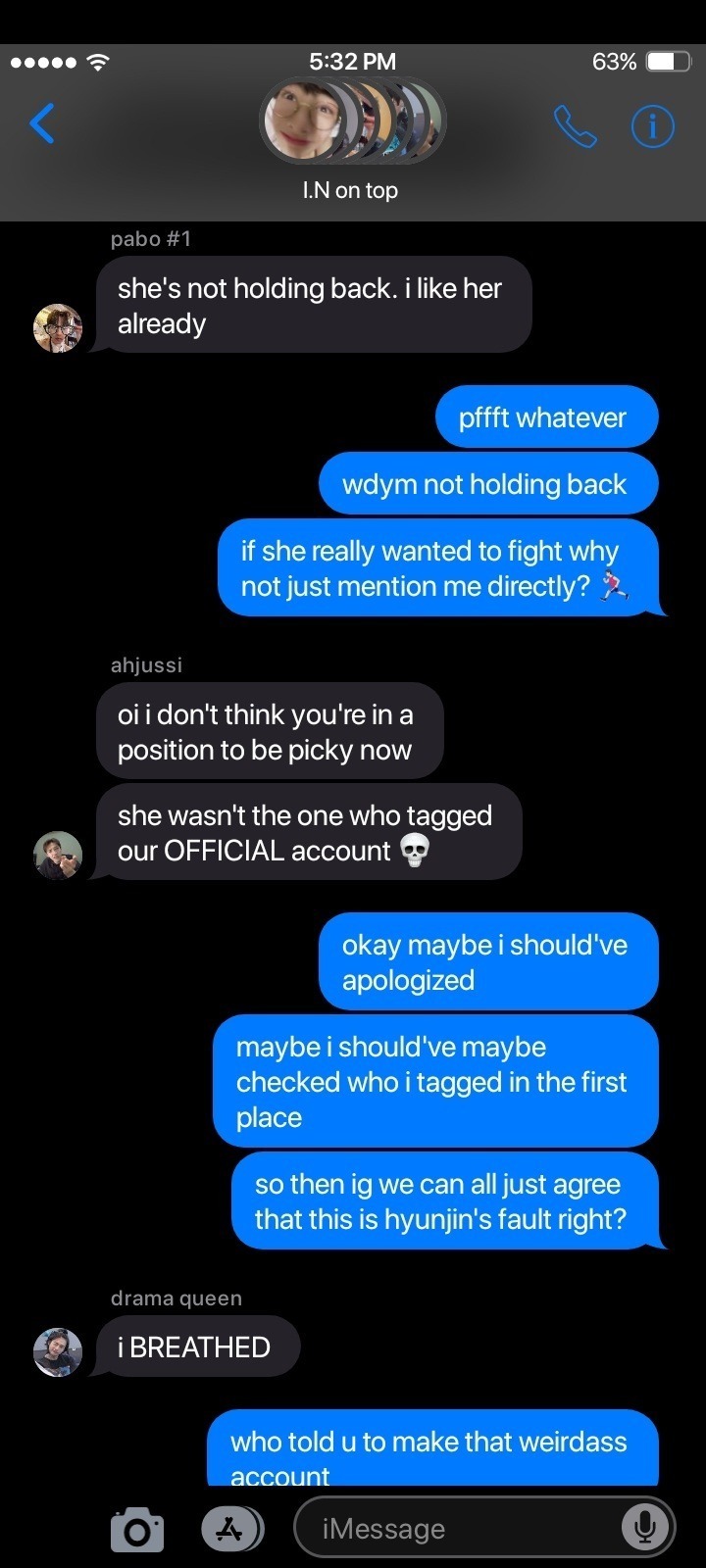Open the camera to attach a photo

coord(136,1529)
